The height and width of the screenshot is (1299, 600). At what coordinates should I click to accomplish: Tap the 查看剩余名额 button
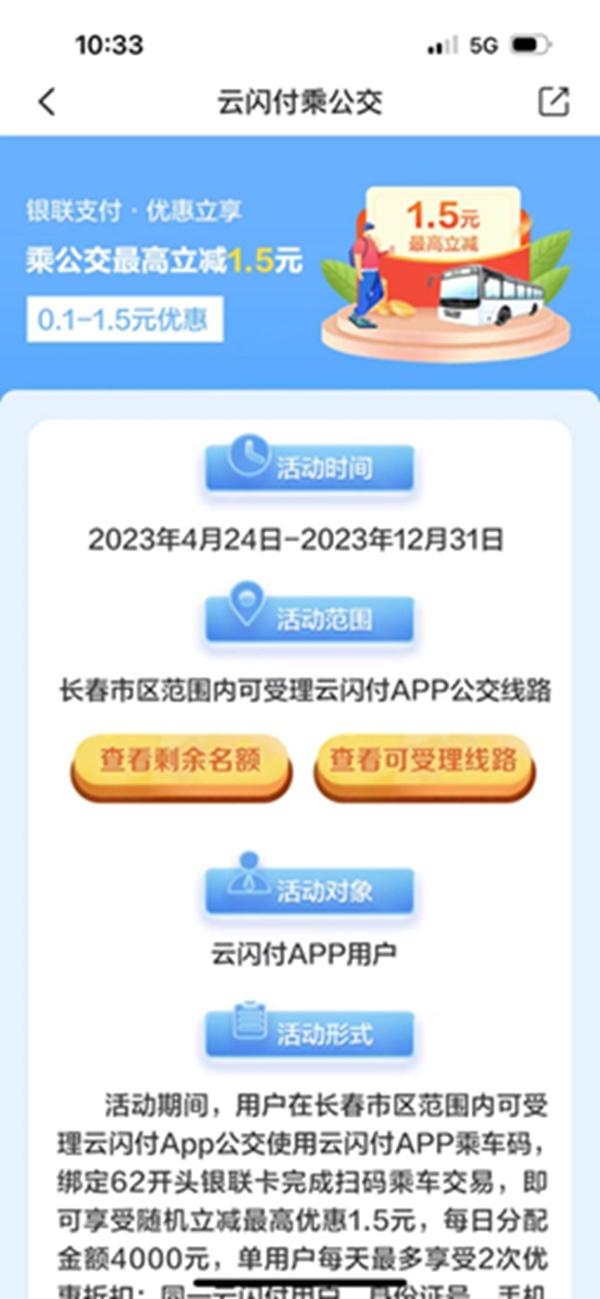(180, 762)
